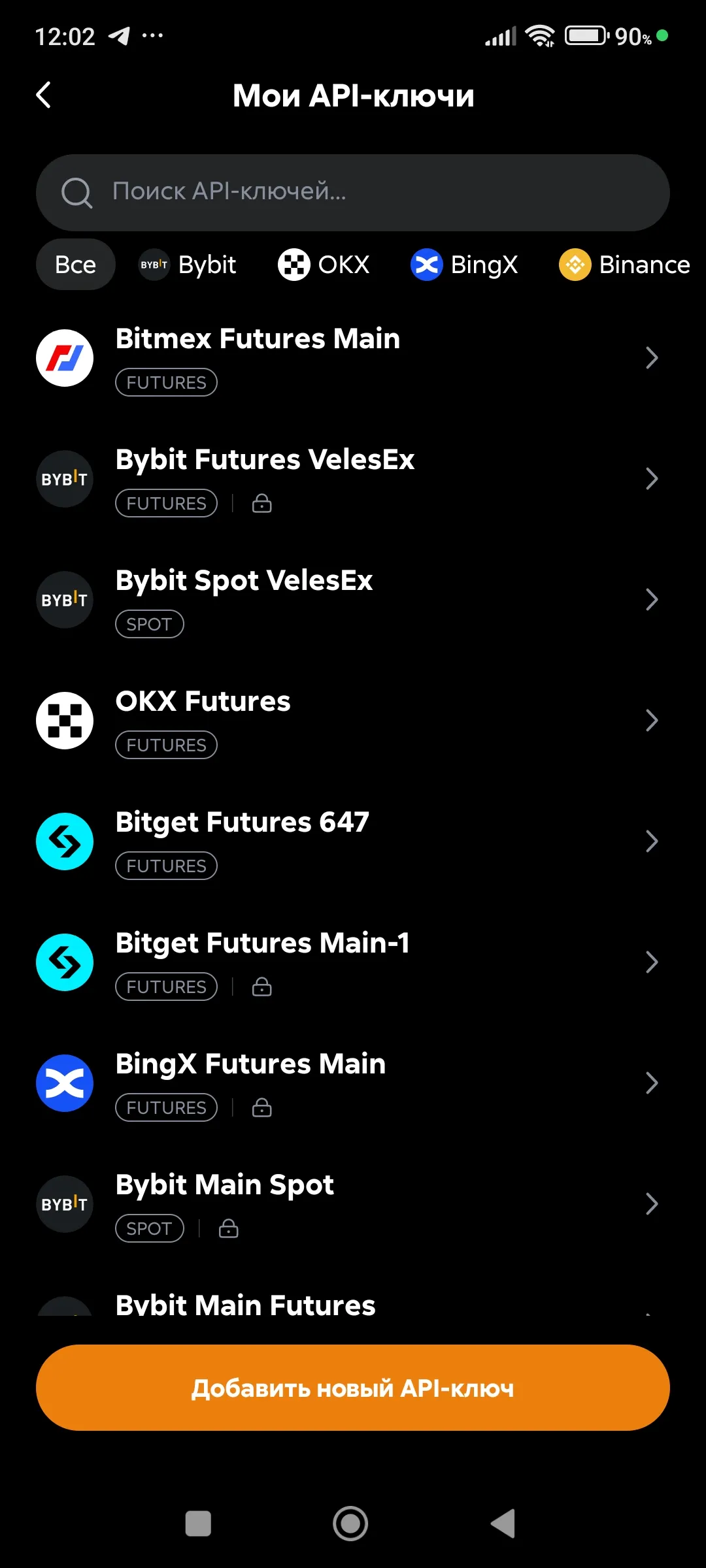Tap the system home button
This screenshot has height=1568, width=706.
(x=350, y=1524)
